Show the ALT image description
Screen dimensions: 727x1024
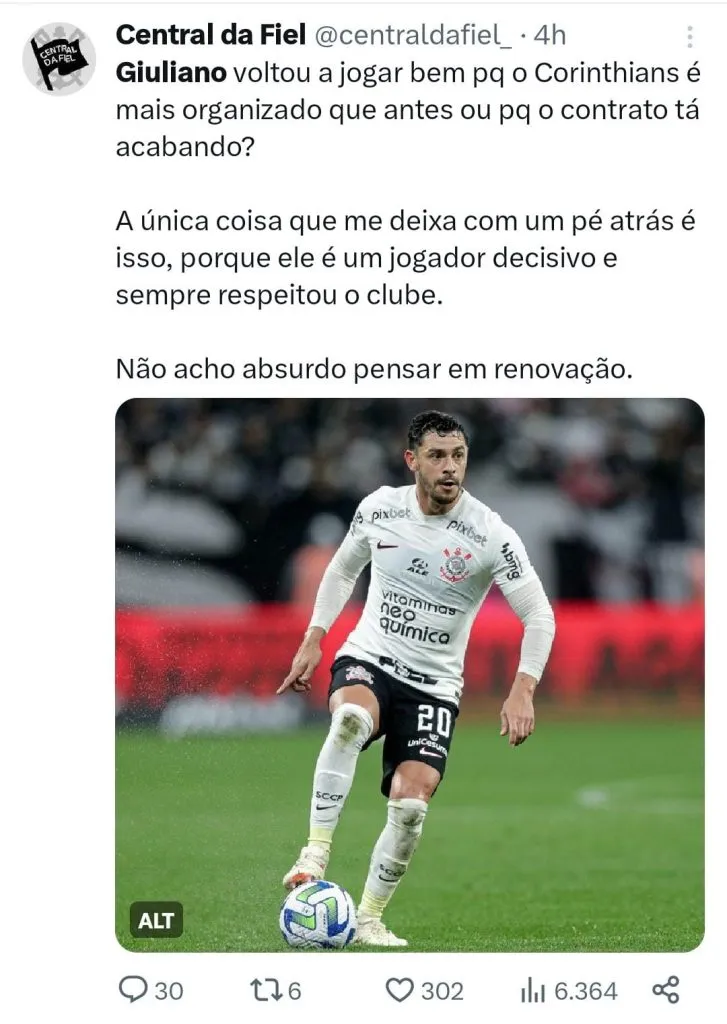[156, 920]
